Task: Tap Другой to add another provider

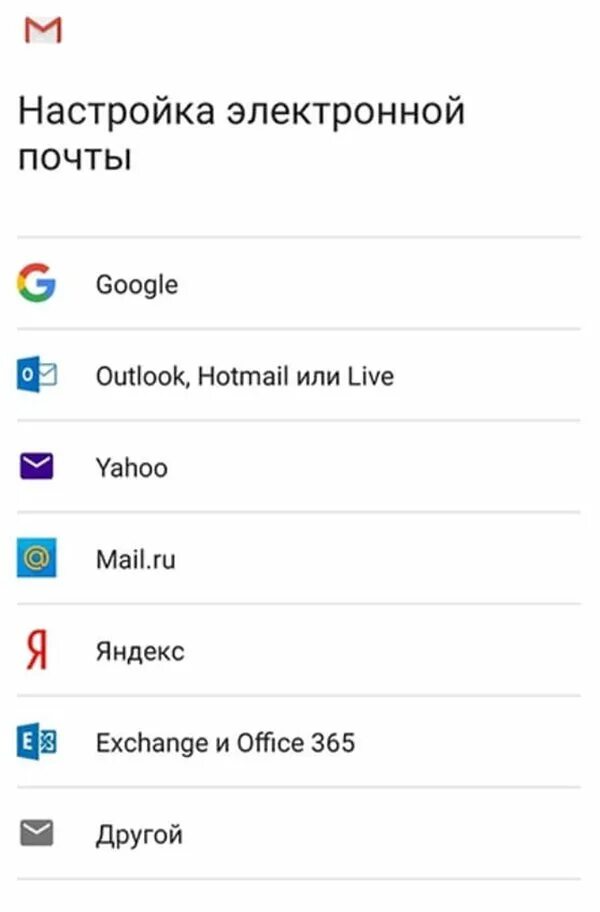Action: click(138, 835)
